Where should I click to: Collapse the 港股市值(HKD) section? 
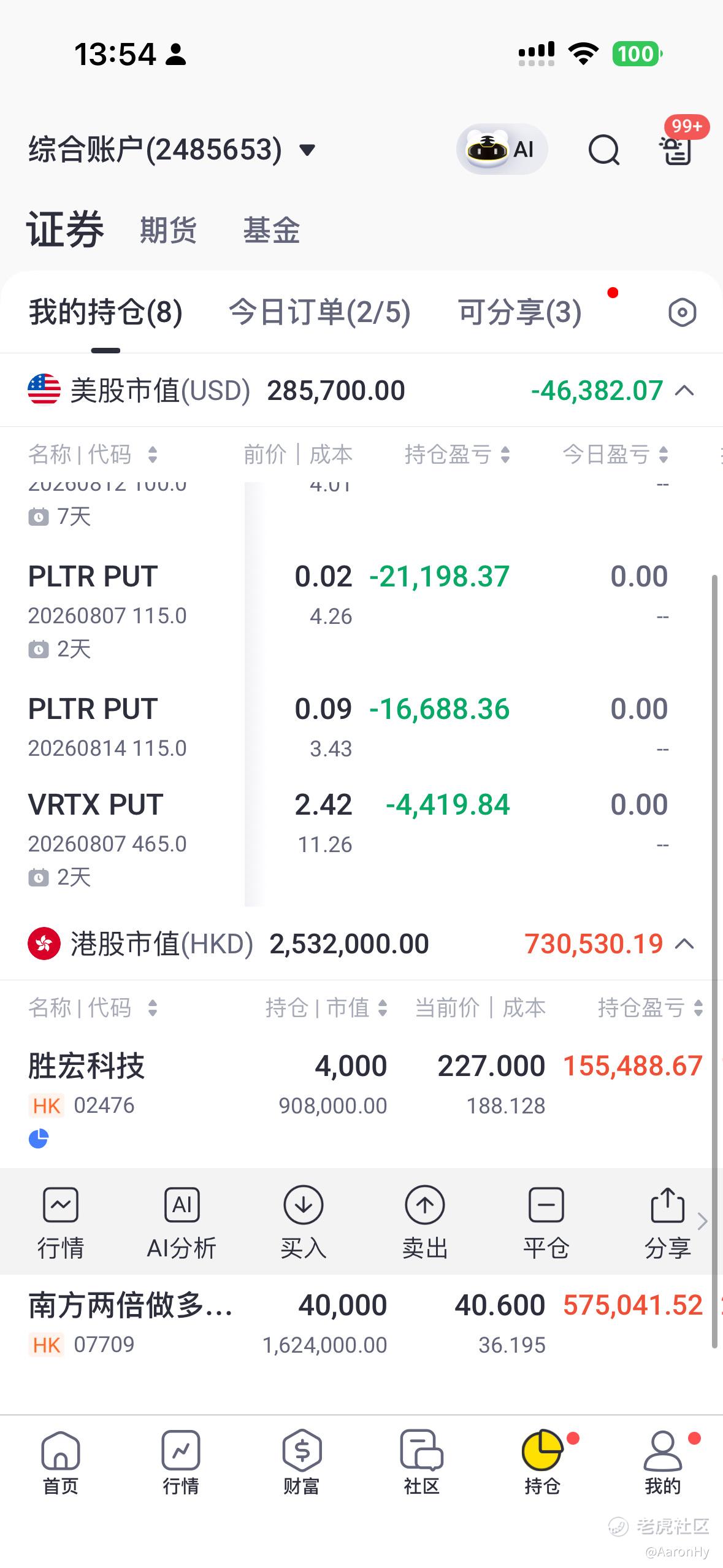[x=684, y=943]
